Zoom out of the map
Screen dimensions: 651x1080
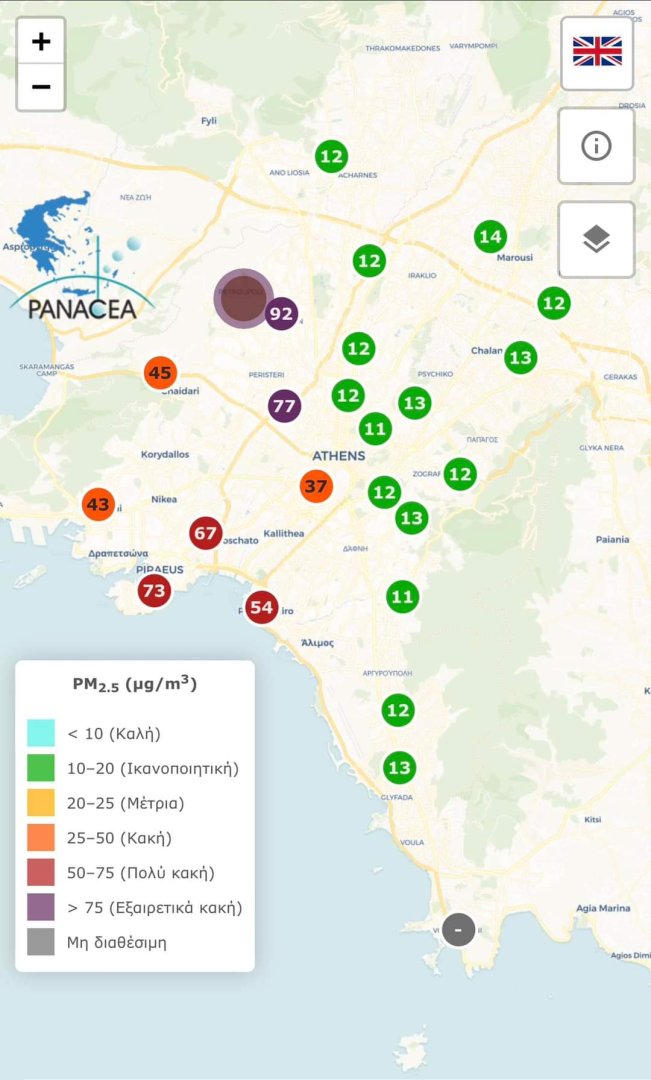coord(41,87)
